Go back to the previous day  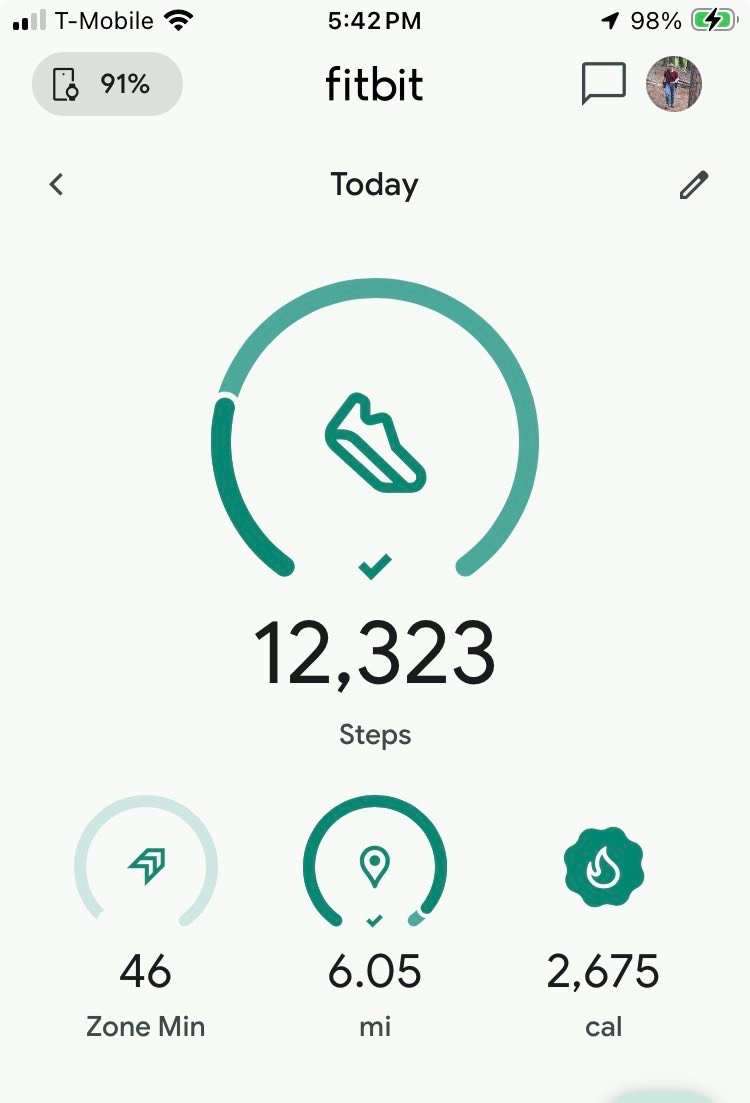(x=57, y=184)
